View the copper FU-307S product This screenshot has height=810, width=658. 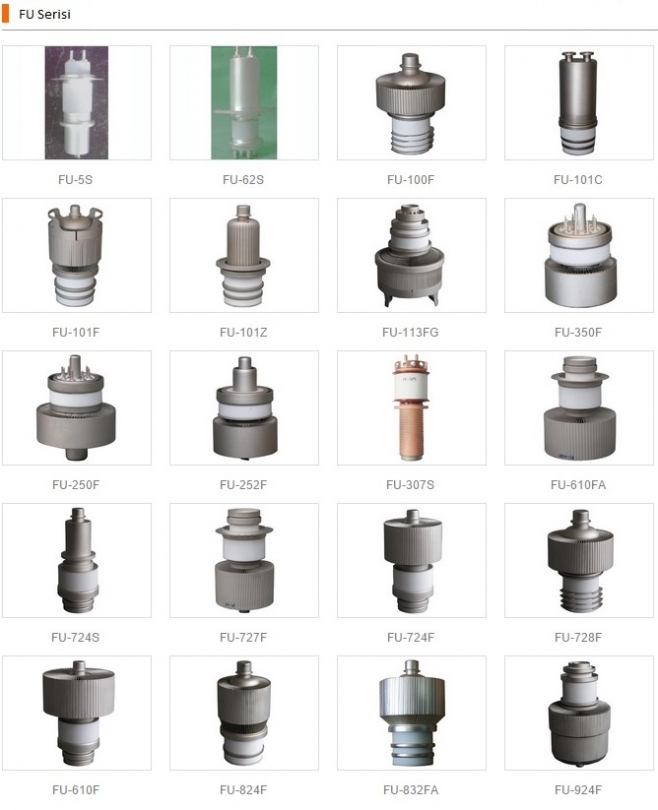pyautogui.click(x=410, y=408)
